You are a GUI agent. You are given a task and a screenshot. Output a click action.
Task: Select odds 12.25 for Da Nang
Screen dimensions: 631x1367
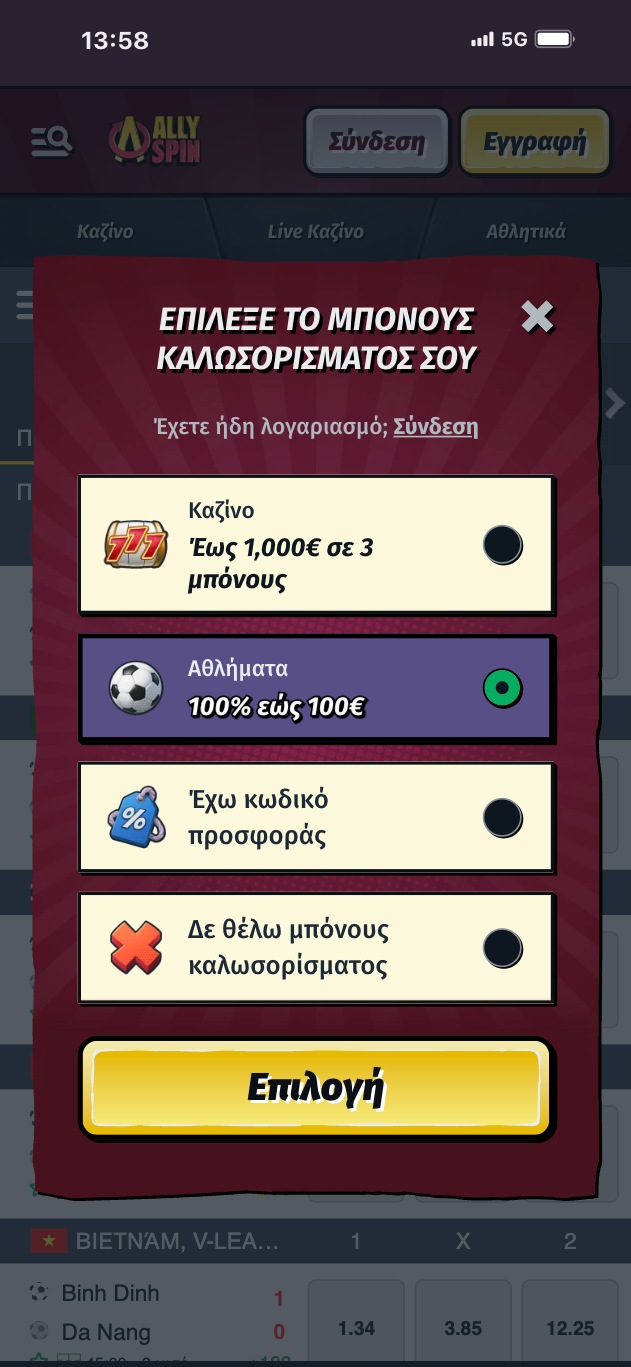coord(570,1329)
